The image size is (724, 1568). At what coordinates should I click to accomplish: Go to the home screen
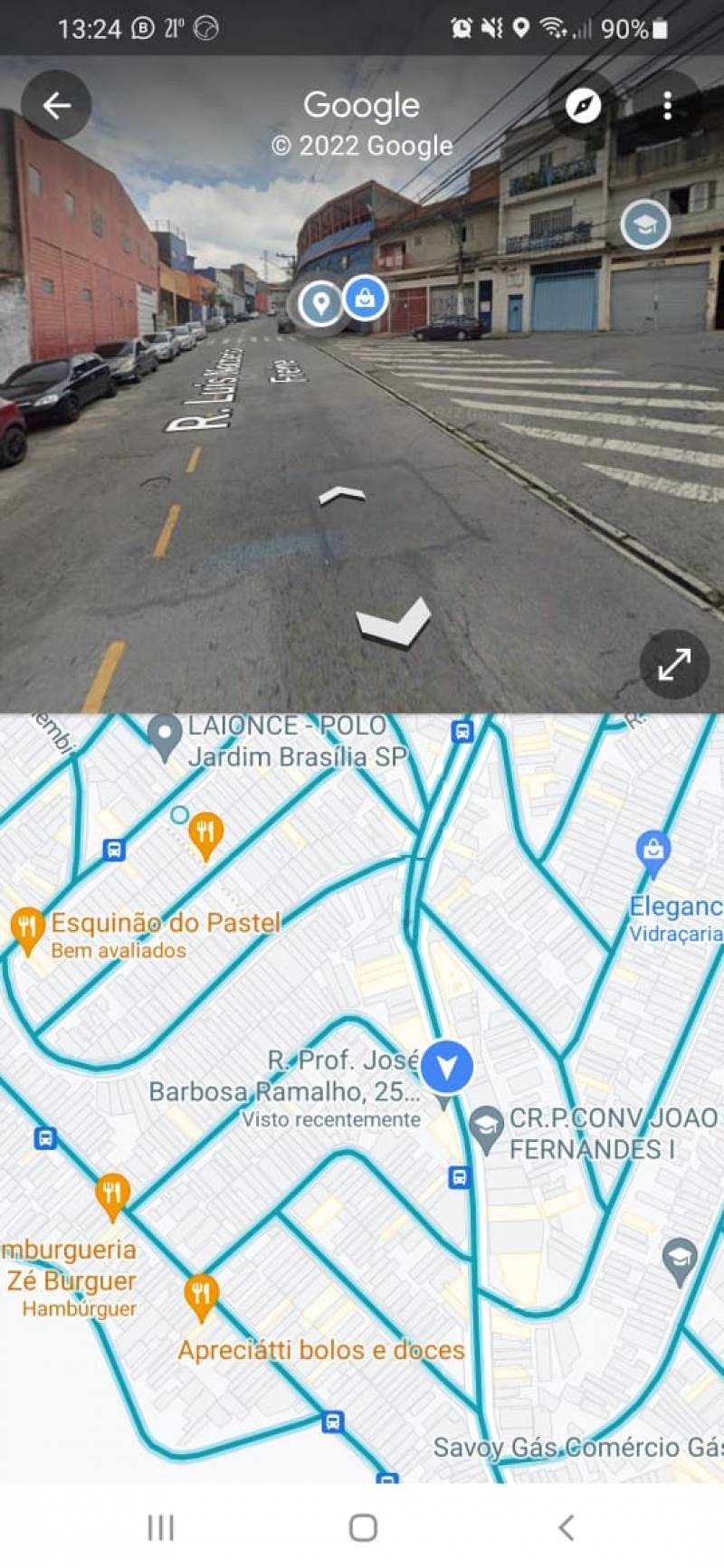(363, 1528)
